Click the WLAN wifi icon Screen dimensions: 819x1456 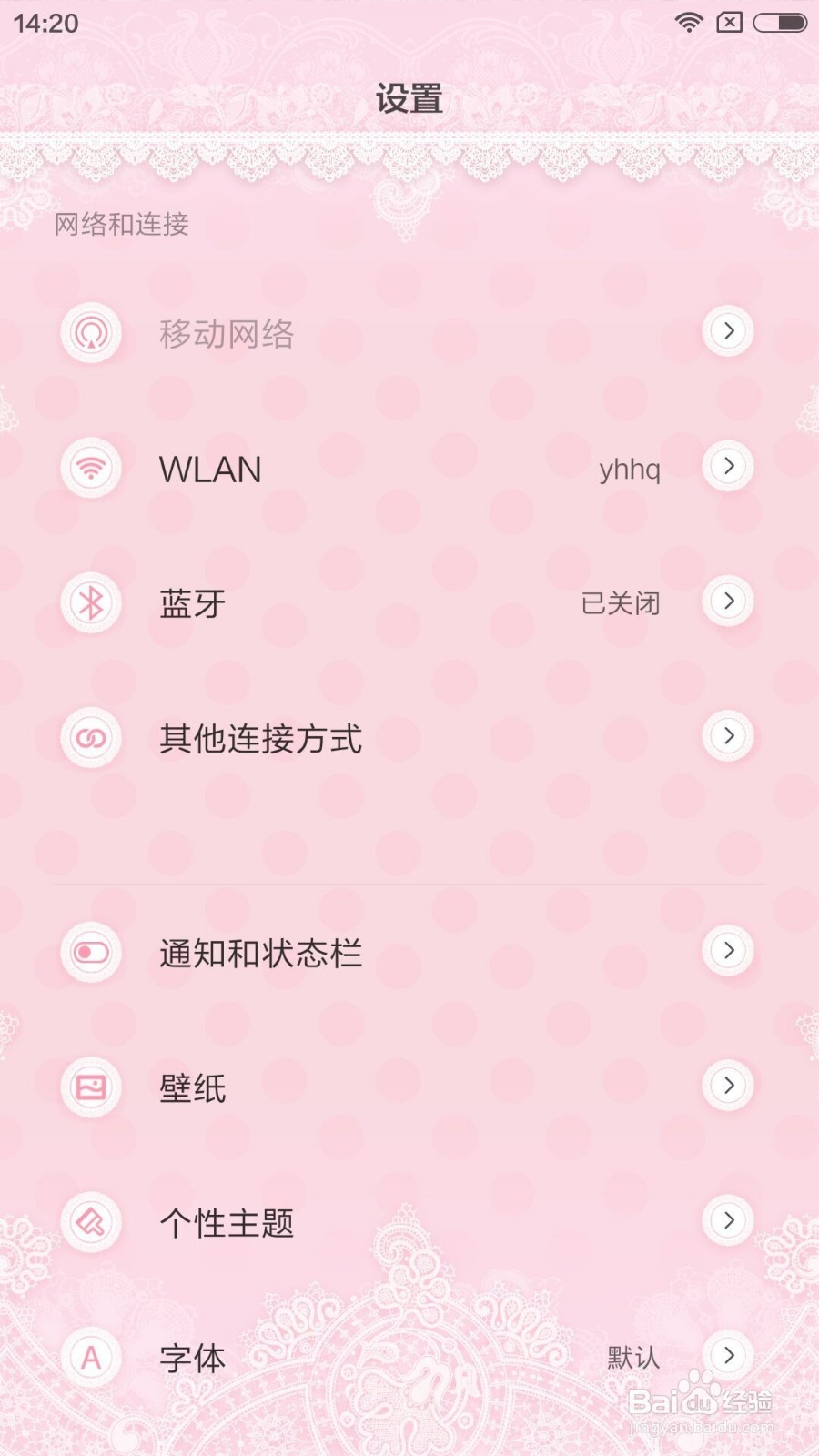click(x=91, y=467)
